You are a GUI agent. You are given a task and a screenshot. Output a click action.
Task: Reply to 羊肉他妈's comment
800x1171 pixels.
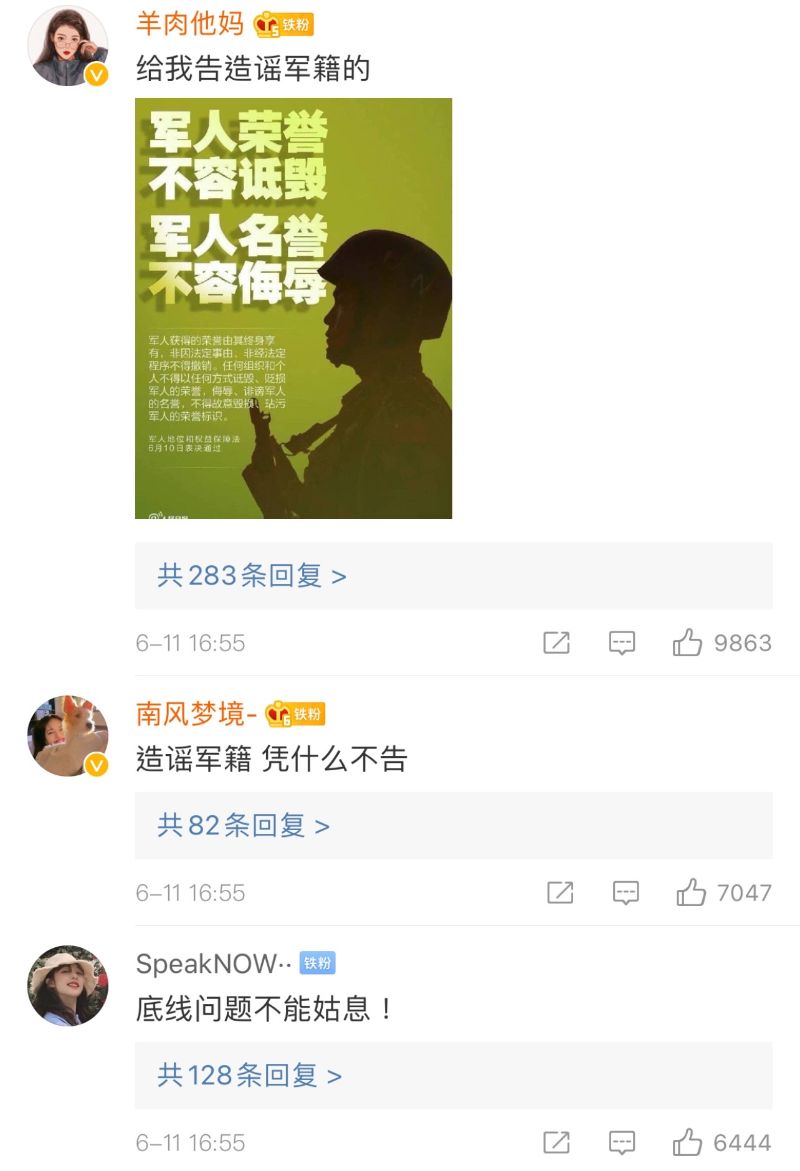(622, 643)
